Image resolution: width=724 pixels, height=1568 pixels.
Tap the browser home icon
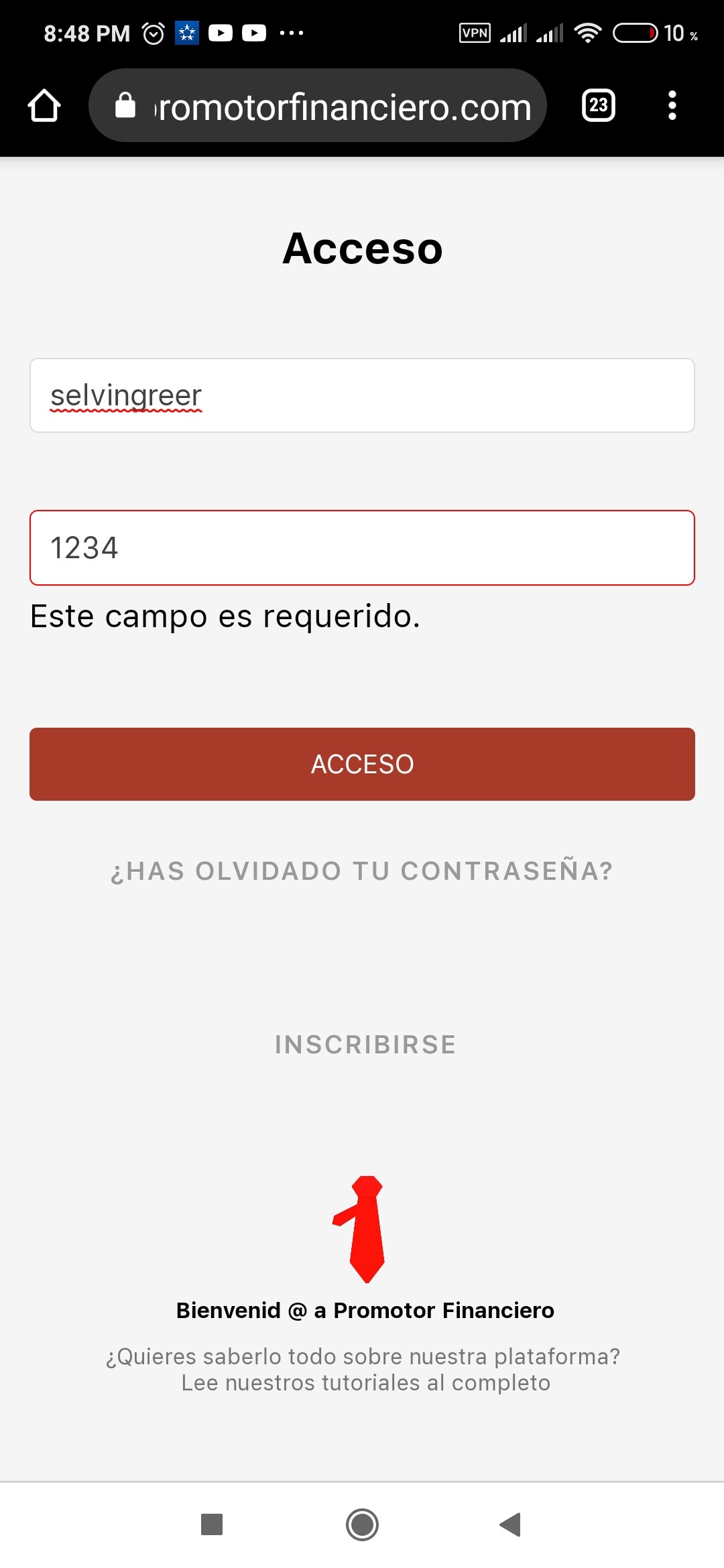pyautogui.click(x=44, y=106)
